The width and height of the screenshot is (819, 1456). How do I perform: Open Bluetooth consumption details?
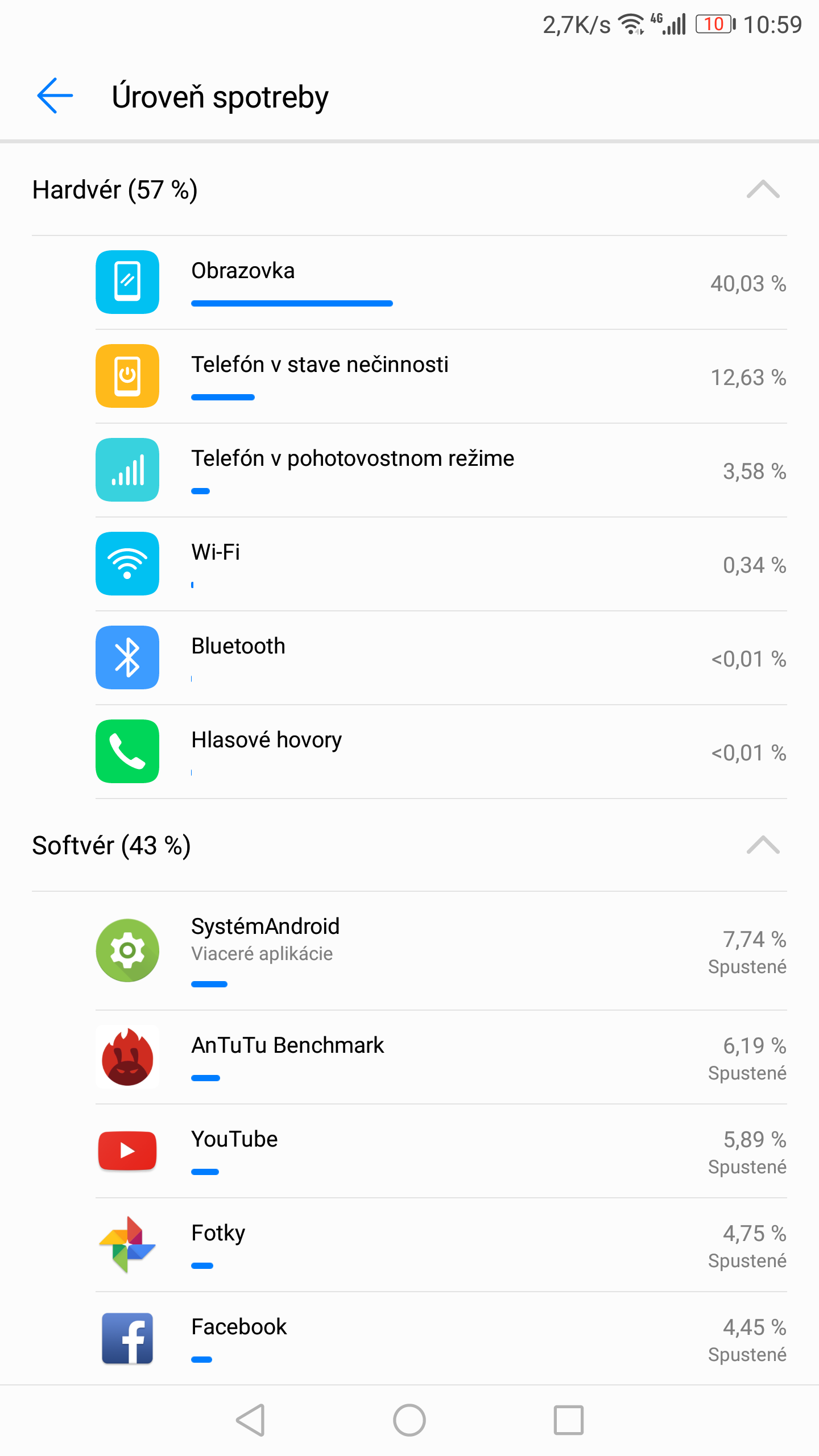coord(441,658)
